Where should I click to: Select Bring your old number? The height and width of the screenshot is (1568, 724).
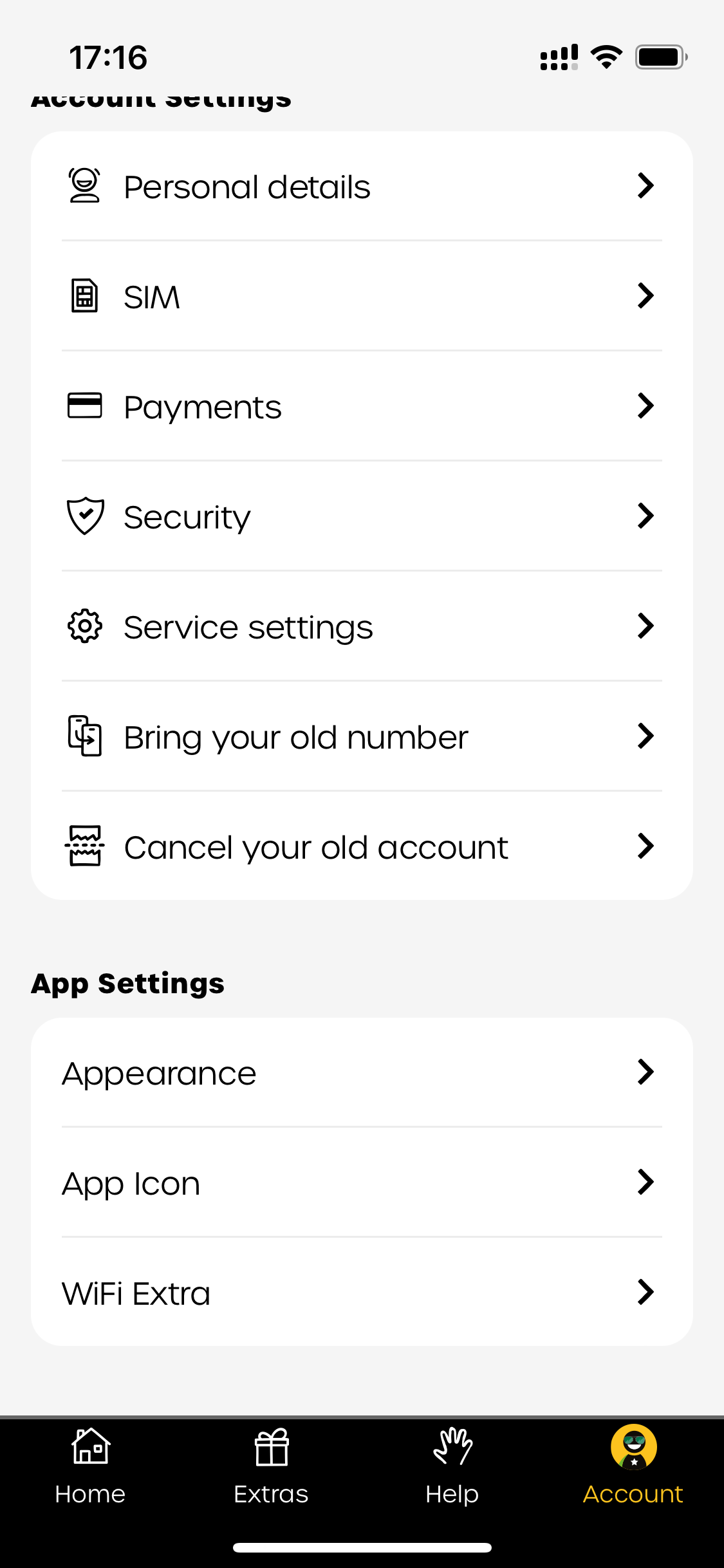[x=362, y=736]
